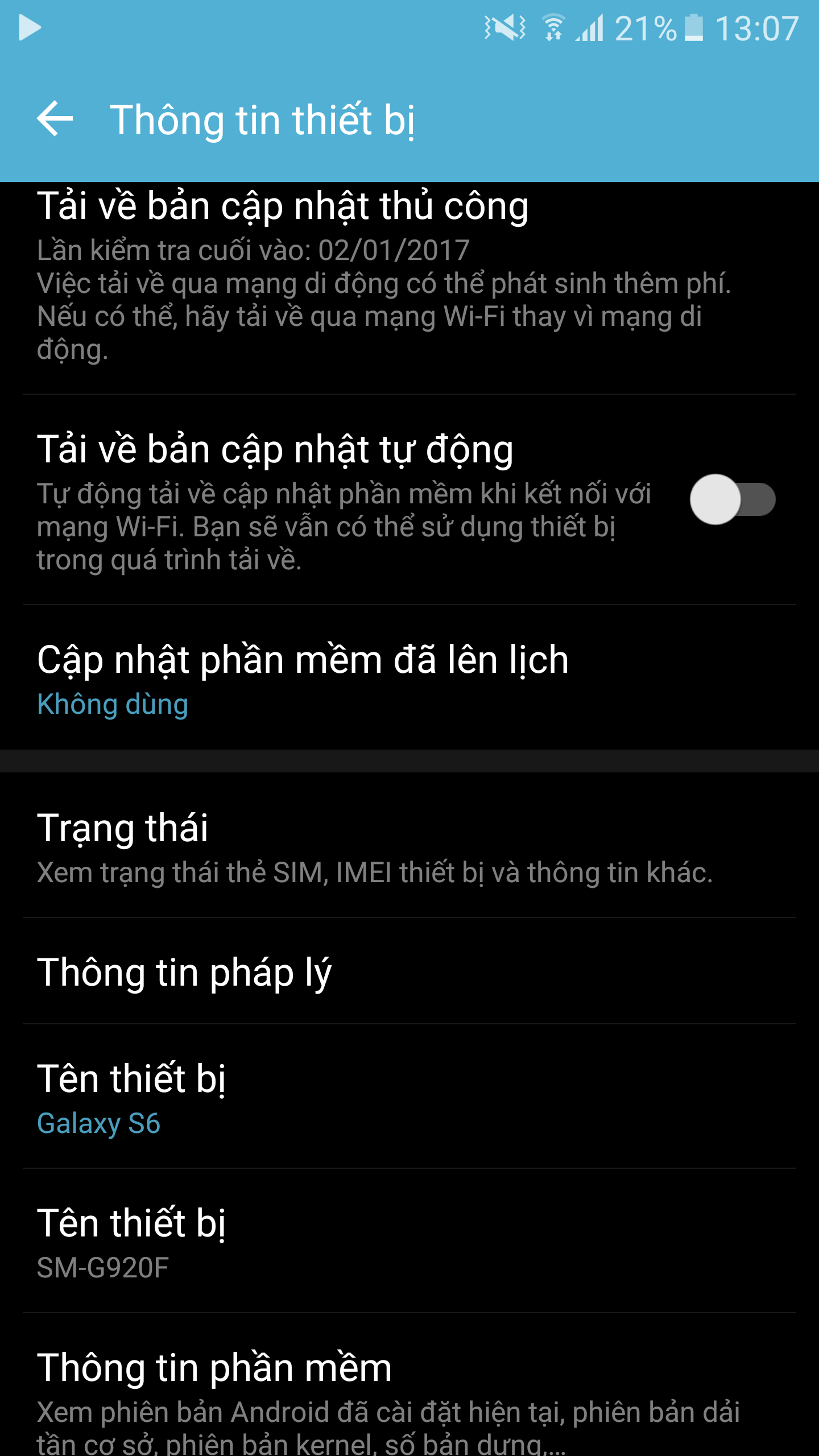Open Trạng thái row
The width and height of the screenshot is (819, 1456).
click(409, 845)
